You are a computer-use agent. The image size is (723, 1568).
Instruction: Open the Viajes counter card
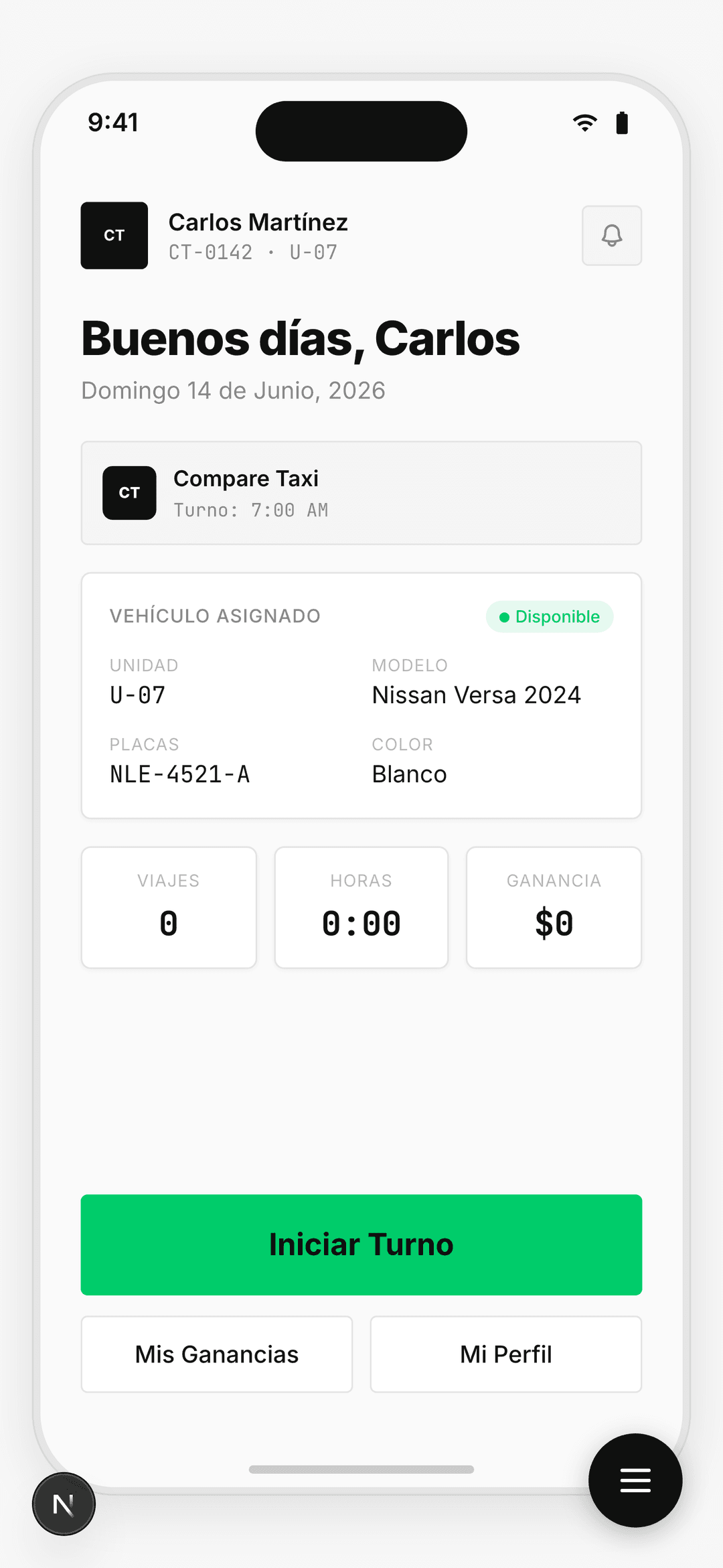pyautogui.click(x=168, y=907)
